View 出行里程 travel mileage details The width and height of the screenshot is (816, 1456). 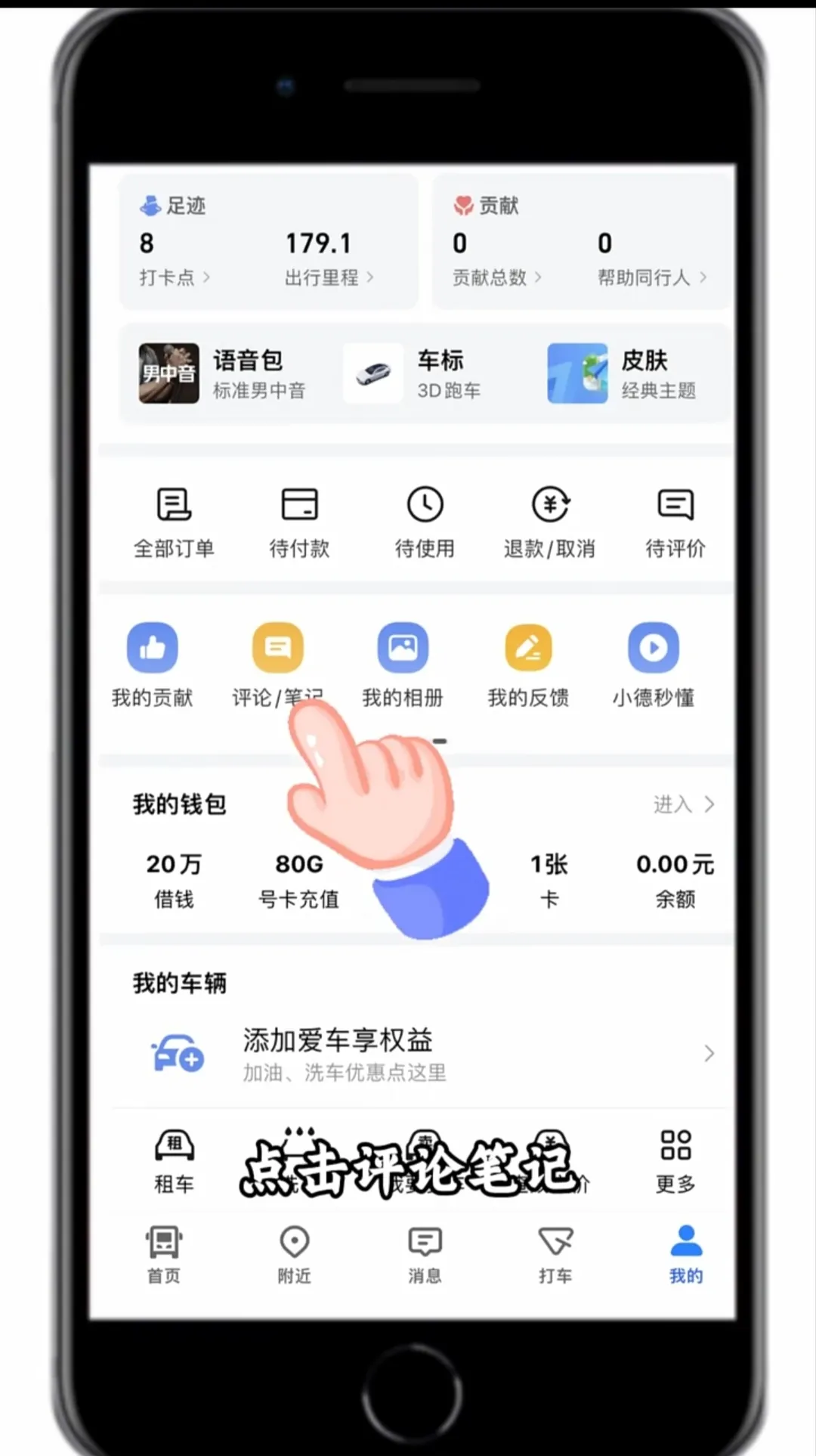328,261
